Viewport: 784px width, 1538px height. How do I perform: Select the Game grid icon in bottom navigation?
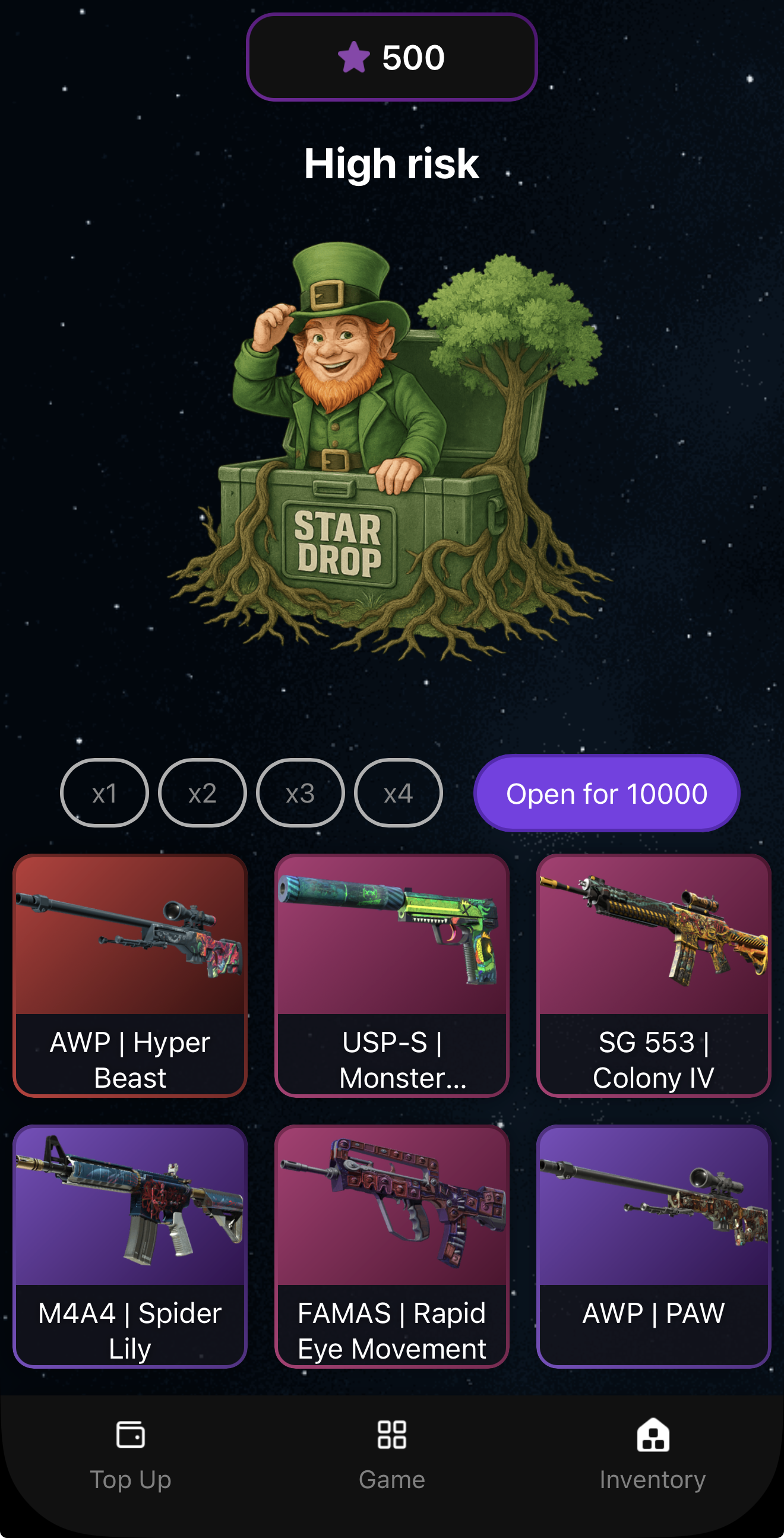click(x=391, y=1437)
